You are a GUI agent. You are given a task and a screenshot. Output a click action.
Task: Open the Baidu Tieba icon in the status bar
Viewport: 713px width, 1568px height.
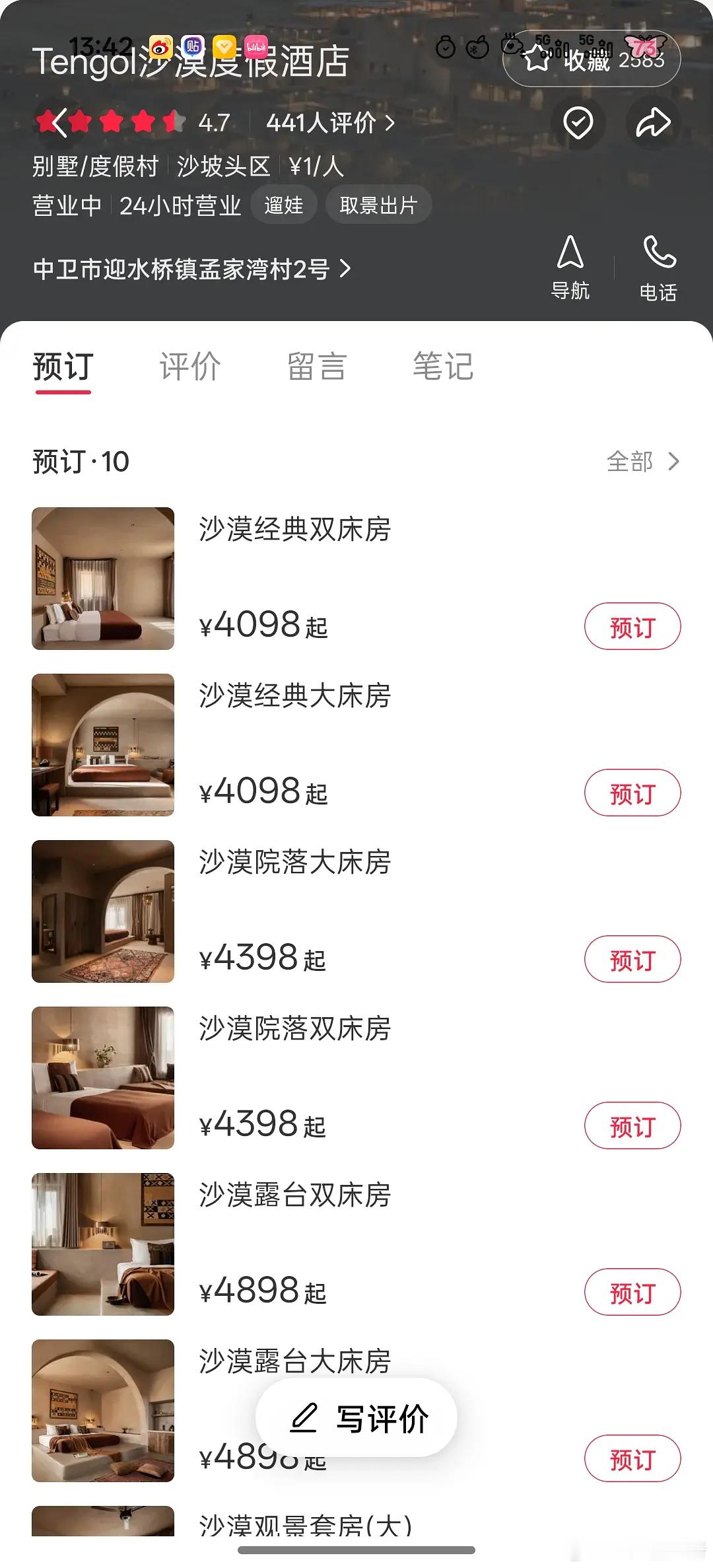click(193, 48)
